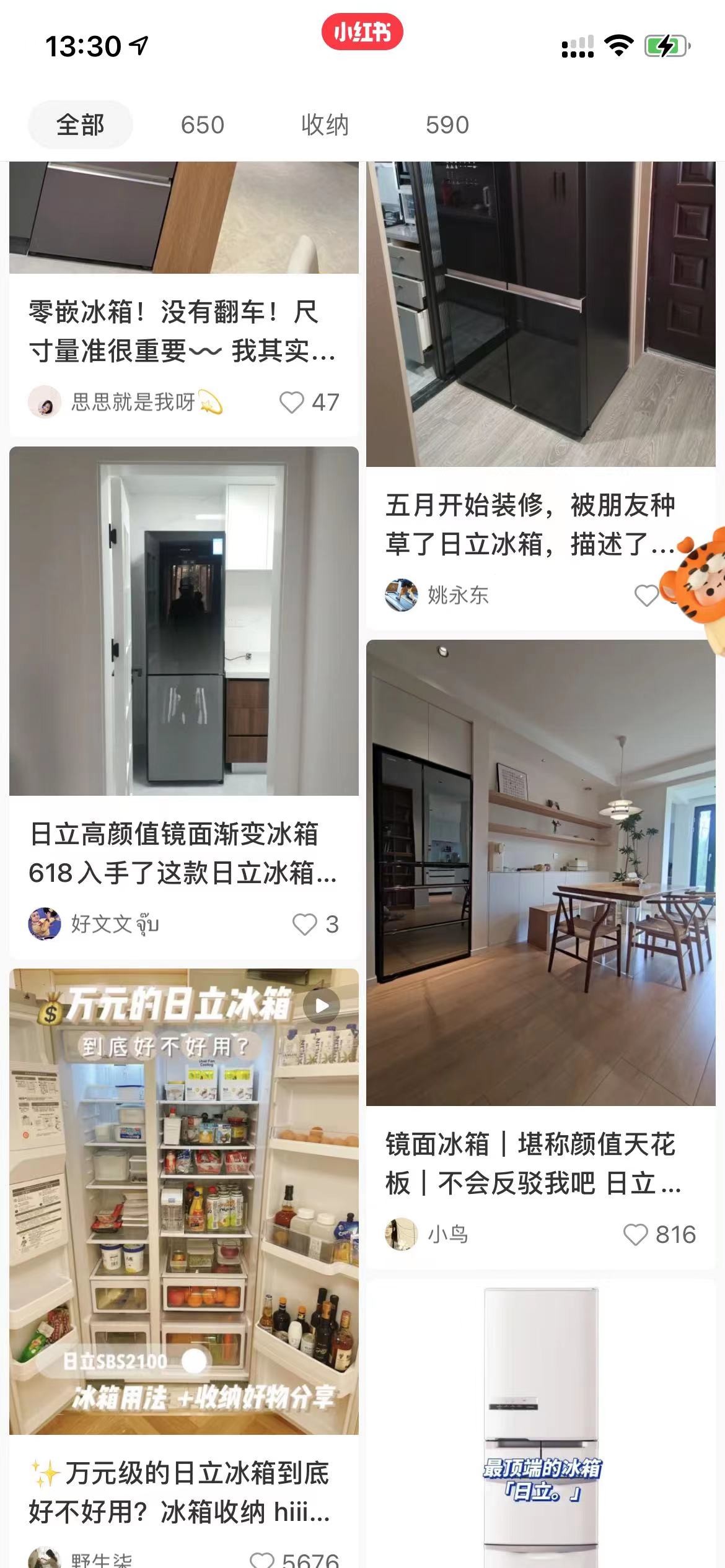The height and width of the screenshot is (1568, 725).
Task: Return to 小红书 via the red status pill
Action: click(x=362, y=32)
